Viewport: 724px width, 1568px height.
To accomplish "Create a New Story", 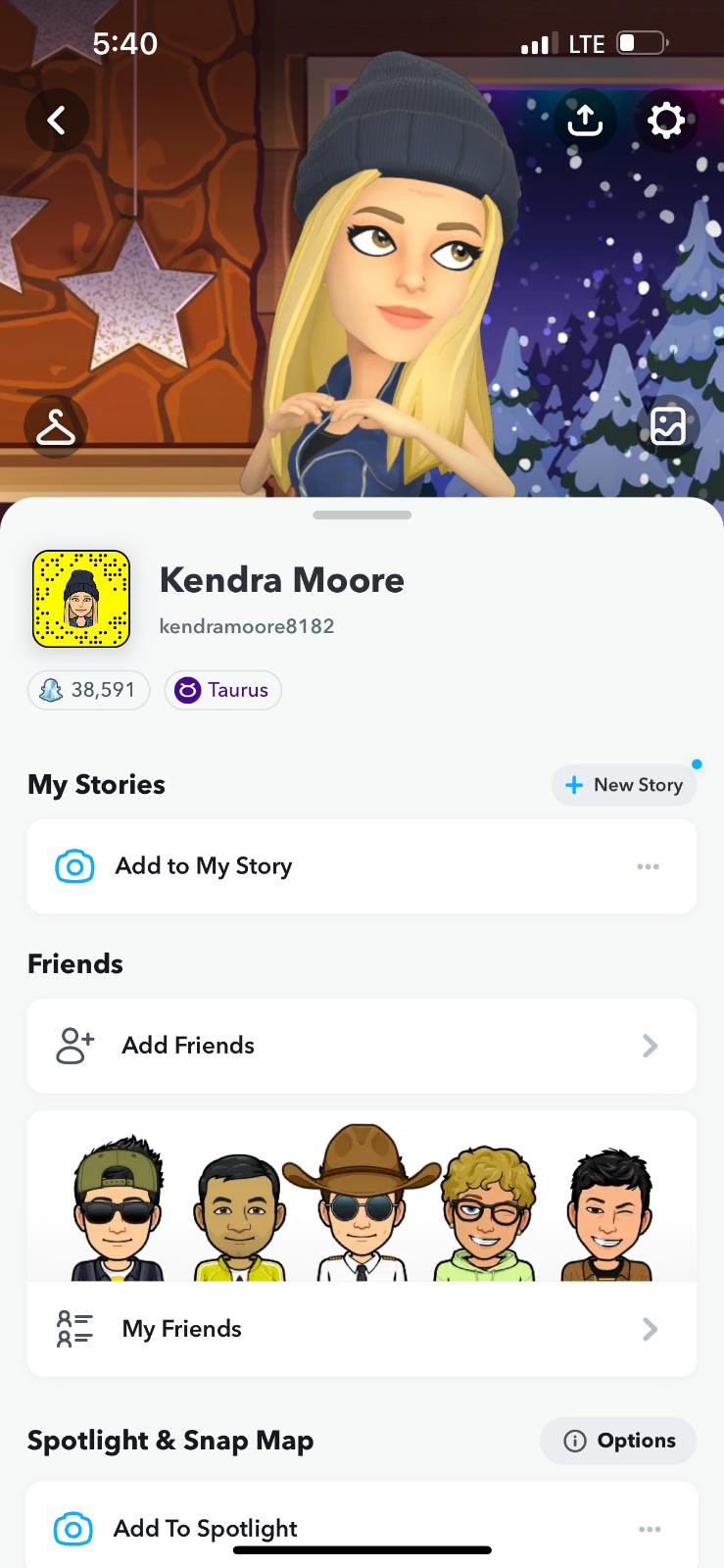I will 624,785.
